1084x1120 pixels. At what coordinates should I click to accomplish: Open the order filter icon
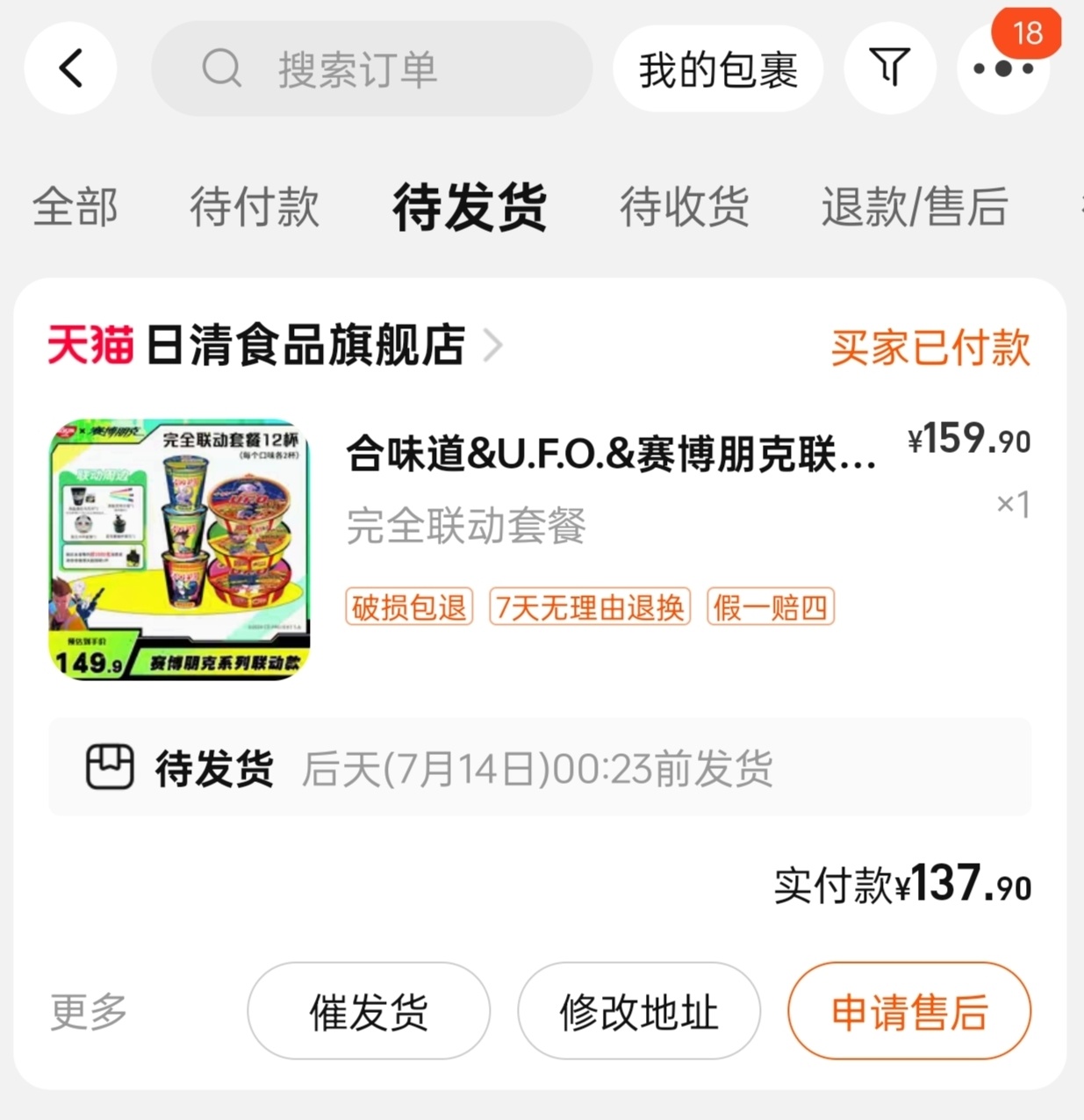pos(889,68)
